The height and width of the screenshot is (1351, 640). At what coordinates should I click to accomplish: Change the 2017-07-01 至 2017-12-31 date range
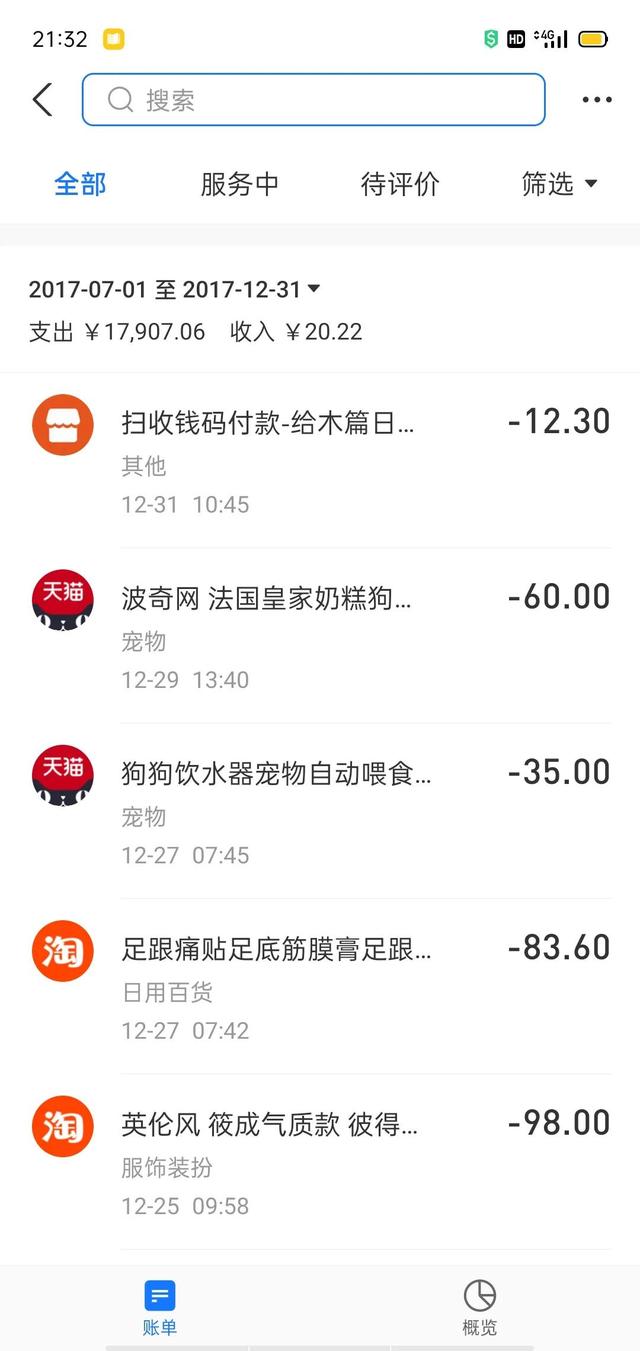[x=174, y=290]
